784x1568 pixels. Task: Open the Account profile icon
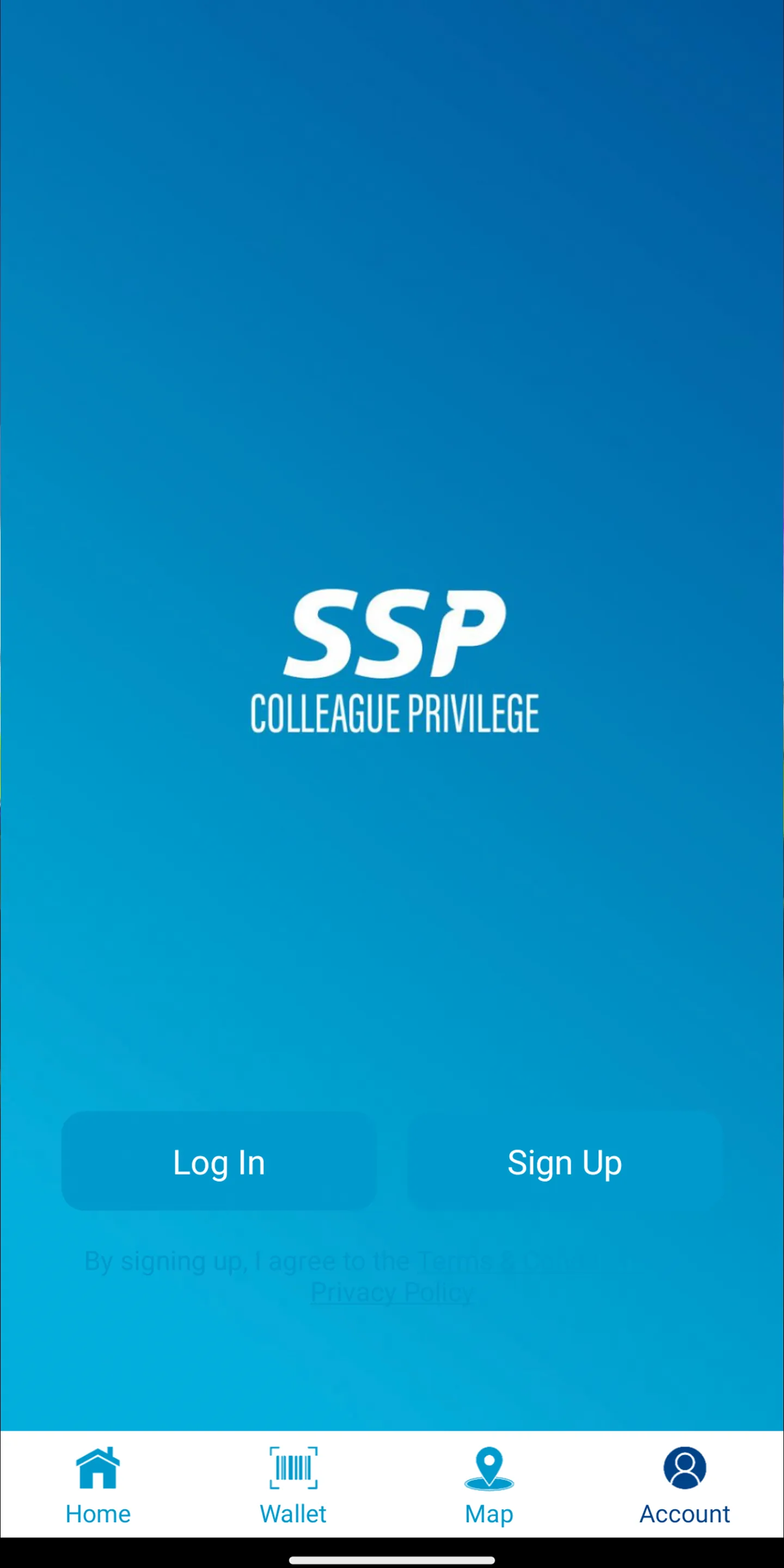click(x=685, y=1467)
